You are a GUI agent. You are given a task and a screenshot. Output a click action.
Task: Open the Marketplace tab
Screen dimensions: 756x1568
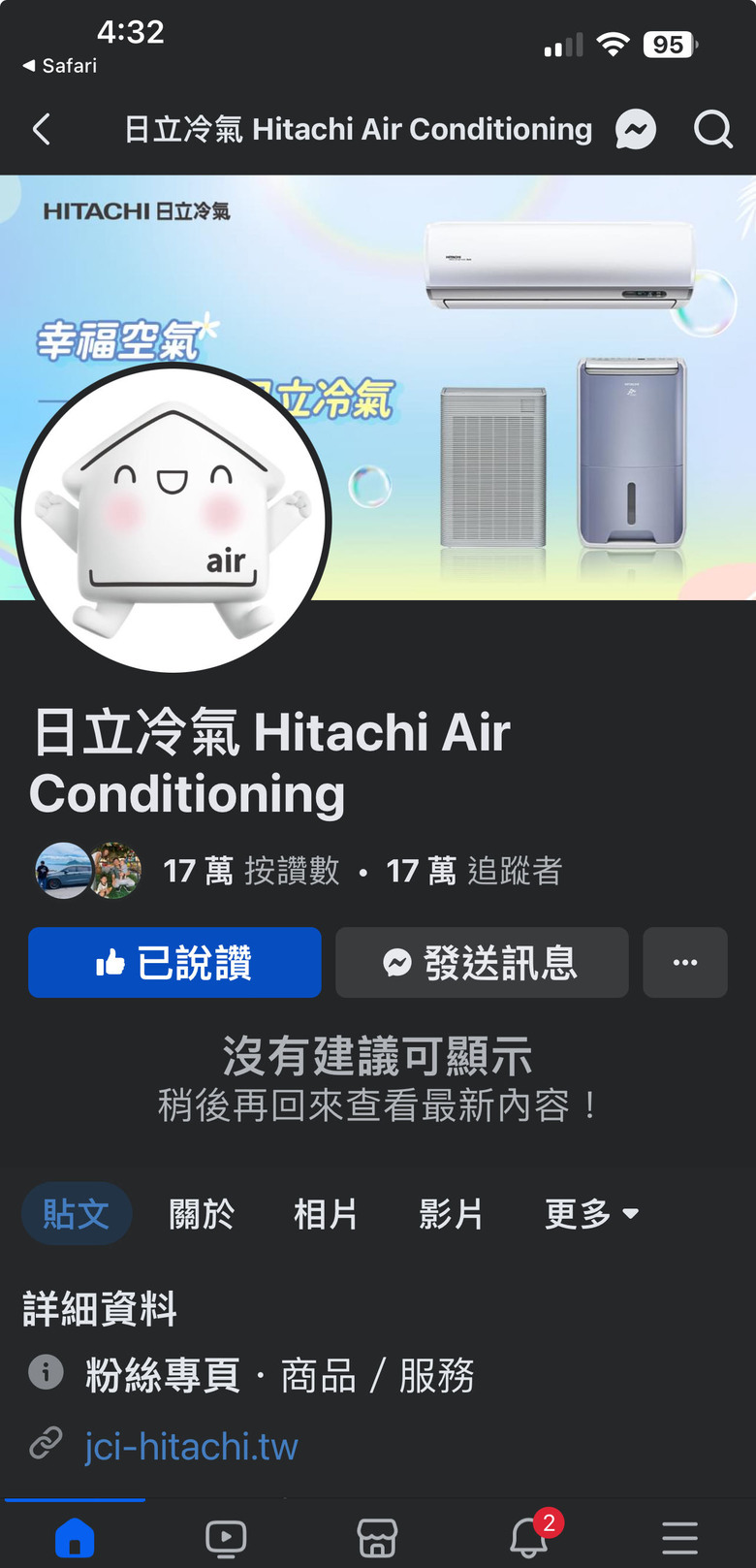click(x=377, y=1537)
